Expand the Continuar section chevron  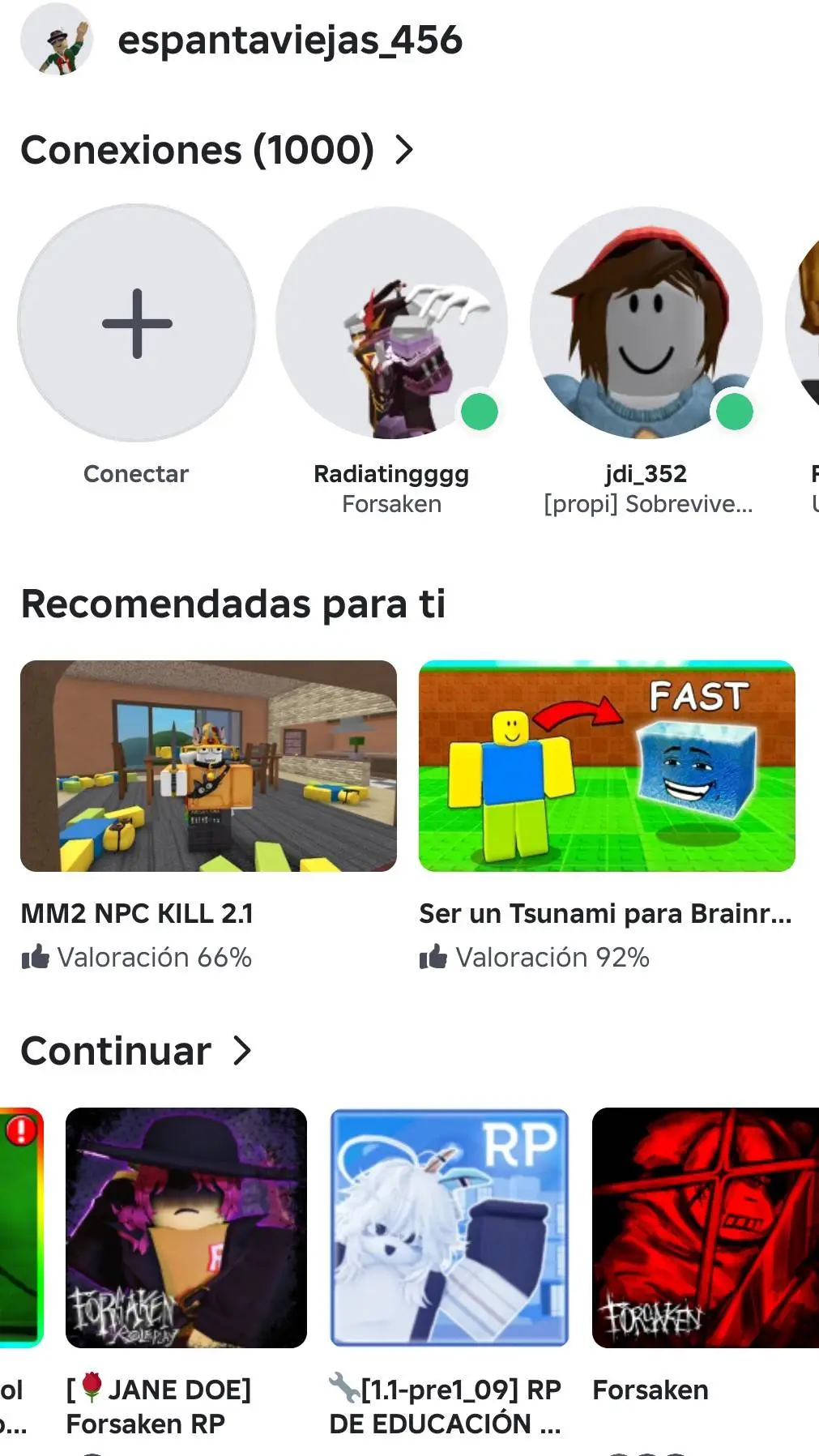(x=242, y=1052)
